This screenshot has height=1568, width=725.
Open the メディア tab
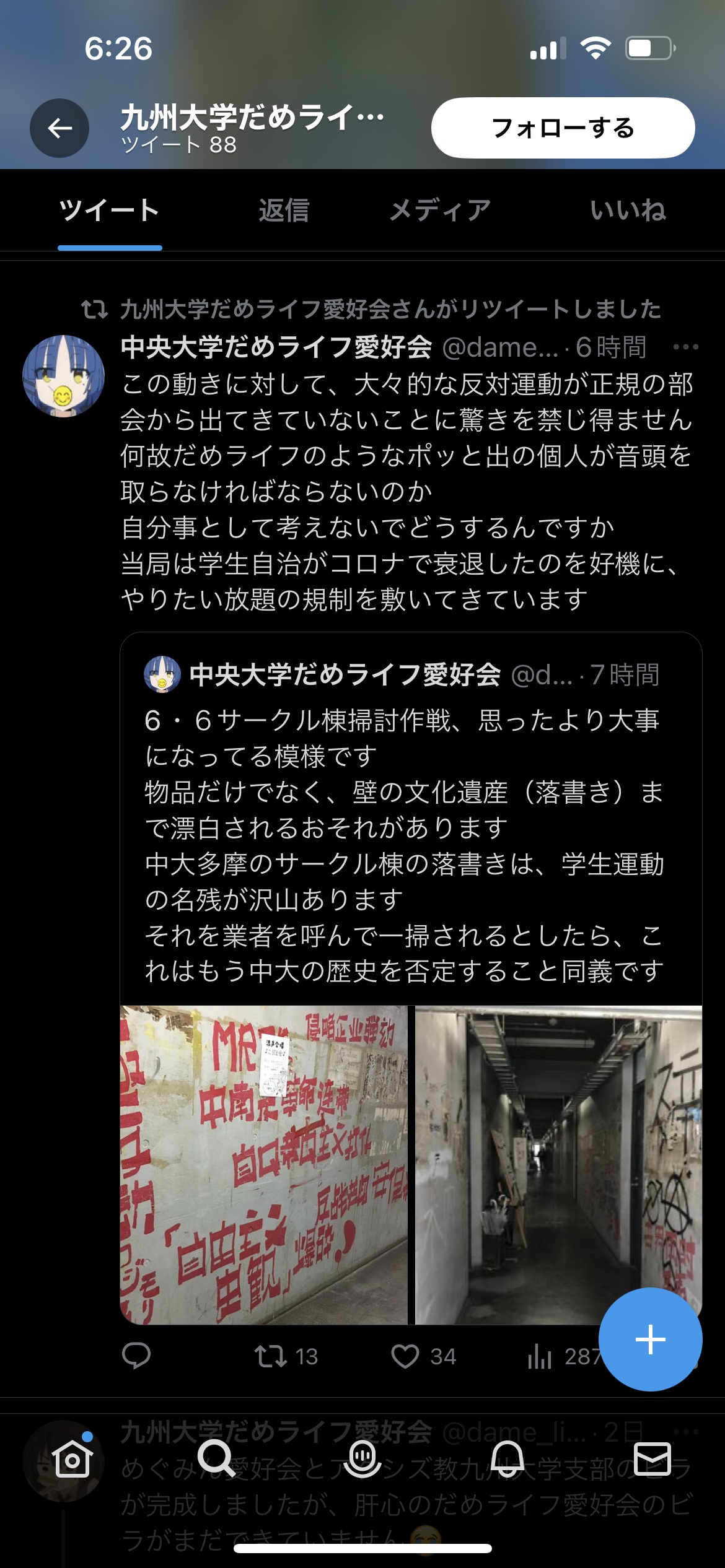(440, 211)
